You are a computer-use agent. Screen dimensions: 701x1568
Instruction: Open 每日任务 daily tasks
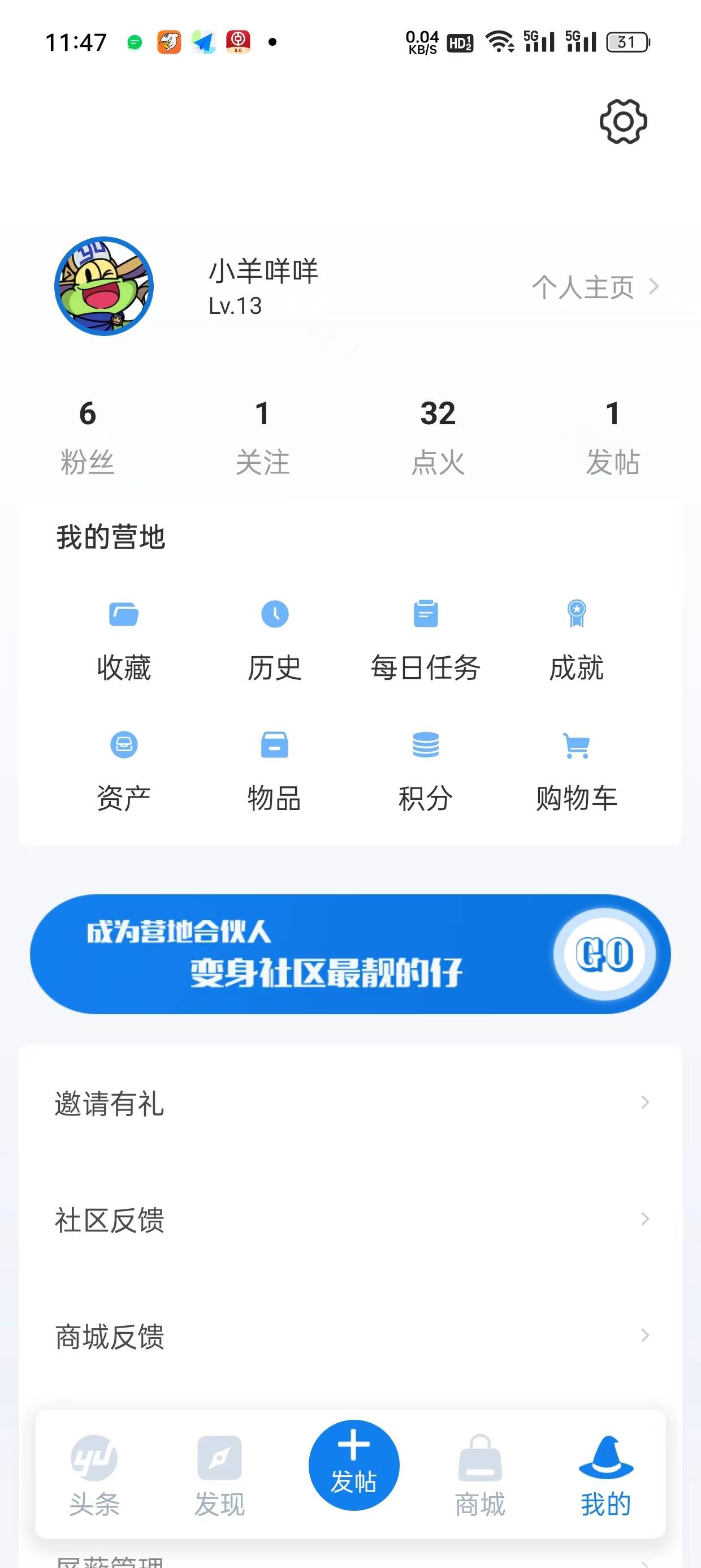click(425, 639)
